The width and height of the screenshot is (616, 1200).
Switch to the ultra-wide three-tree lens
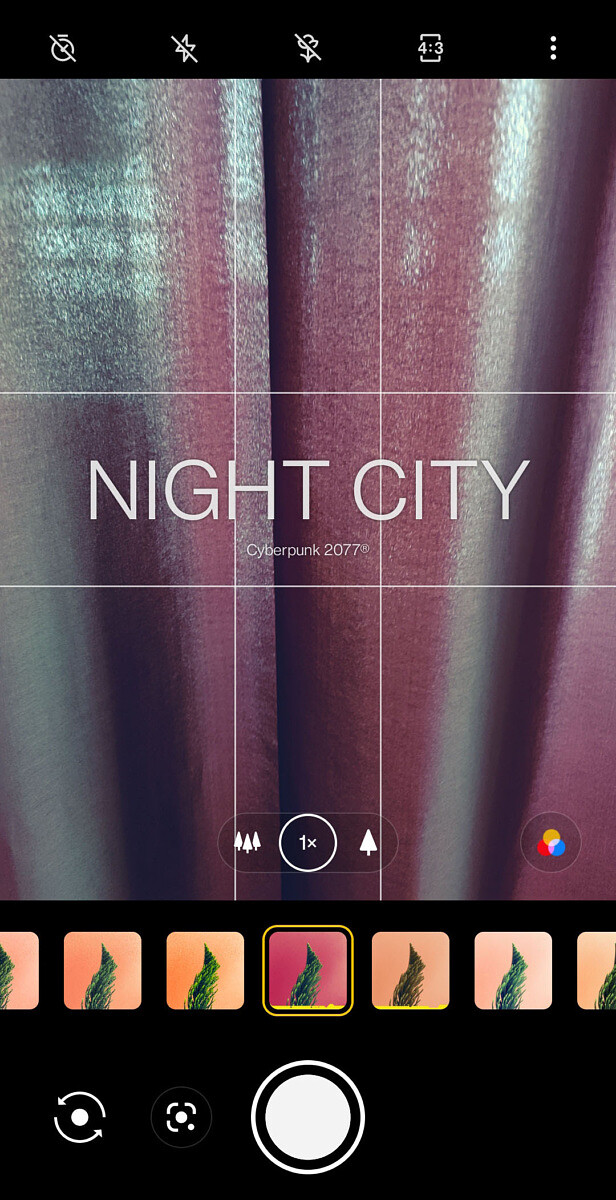(247, 843)
